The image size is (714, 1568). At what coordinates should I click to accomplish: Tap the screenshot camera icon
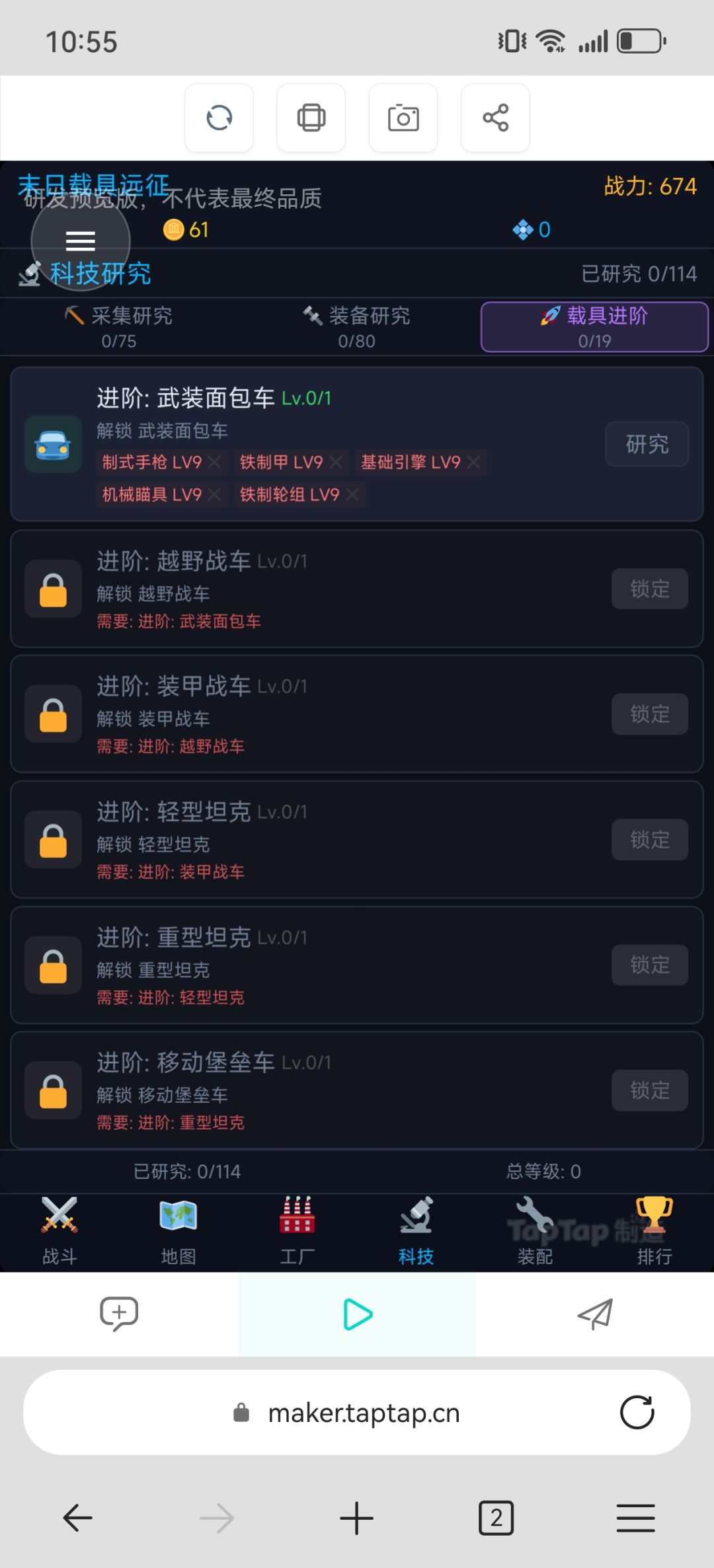(403, 118)
